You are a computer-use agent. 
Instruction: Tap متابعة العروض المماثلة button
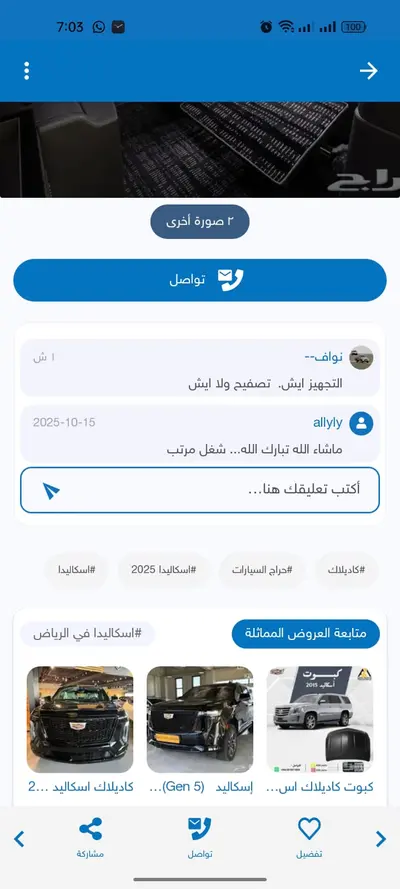(x=306, y=634)
